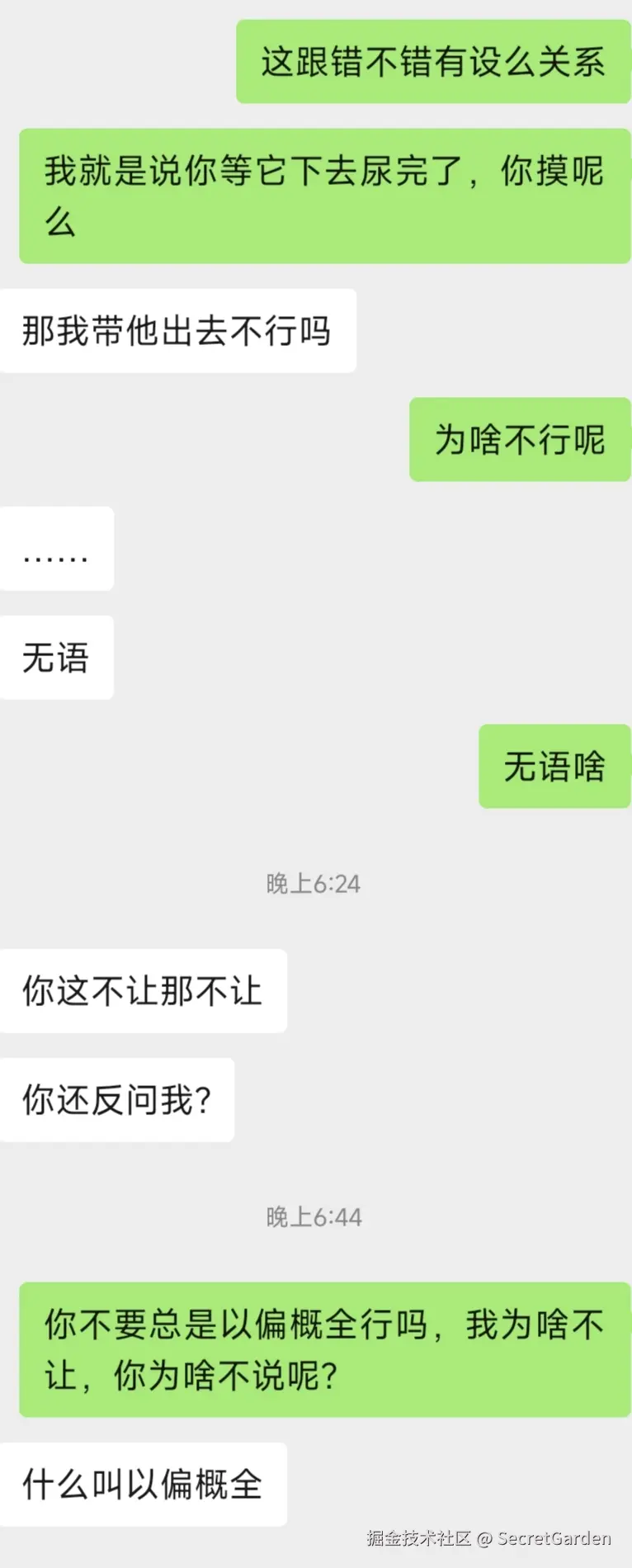Select the message '你这不让那不让'
This screenshot has height=1568, width=632.
click(143, 991)
